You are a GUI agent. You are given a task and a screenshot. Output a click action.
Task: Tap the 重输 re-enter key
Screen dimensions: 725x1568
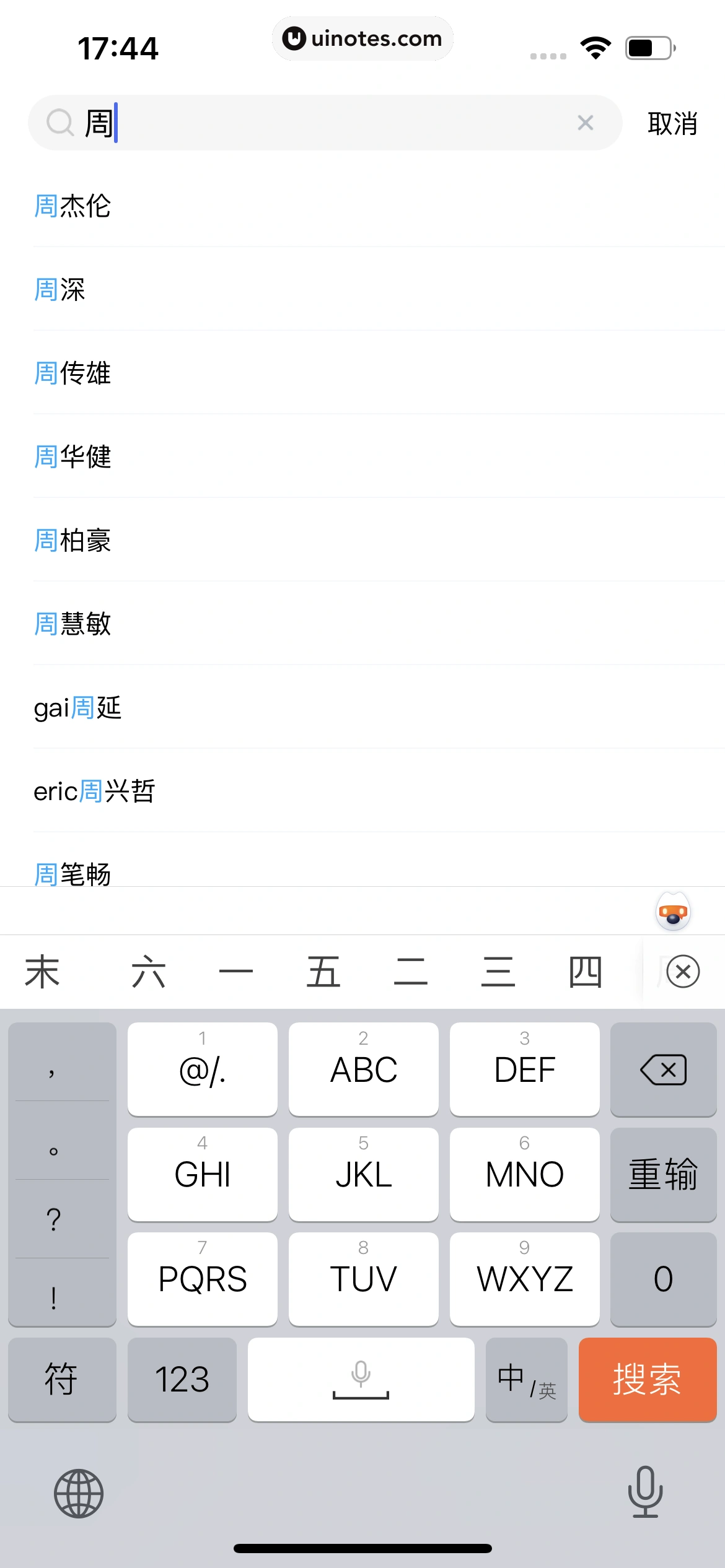663,1174
